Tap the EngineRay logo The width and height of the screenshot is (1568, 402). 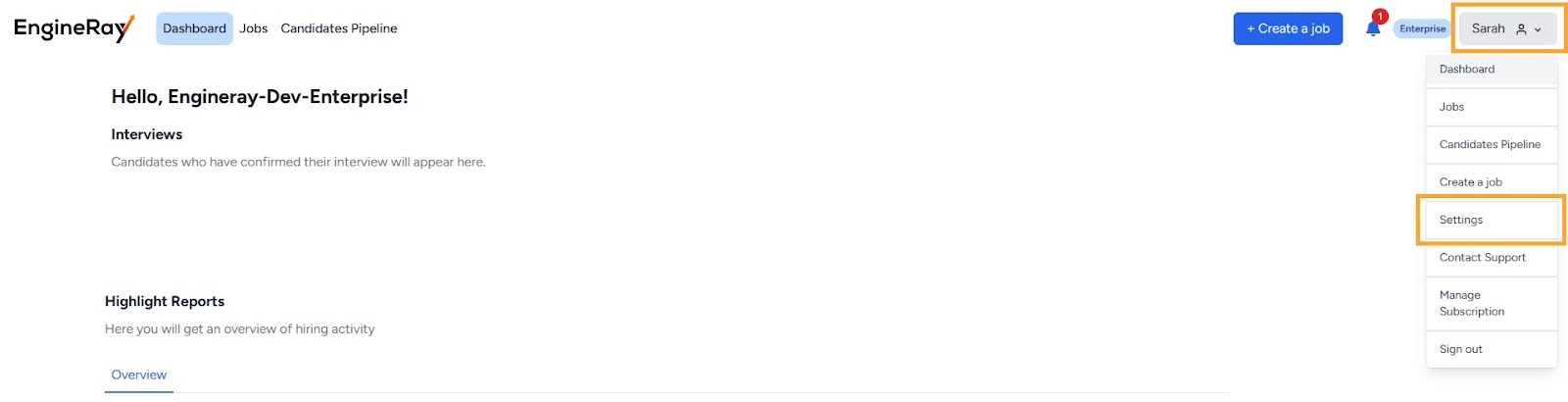point(74,28)
